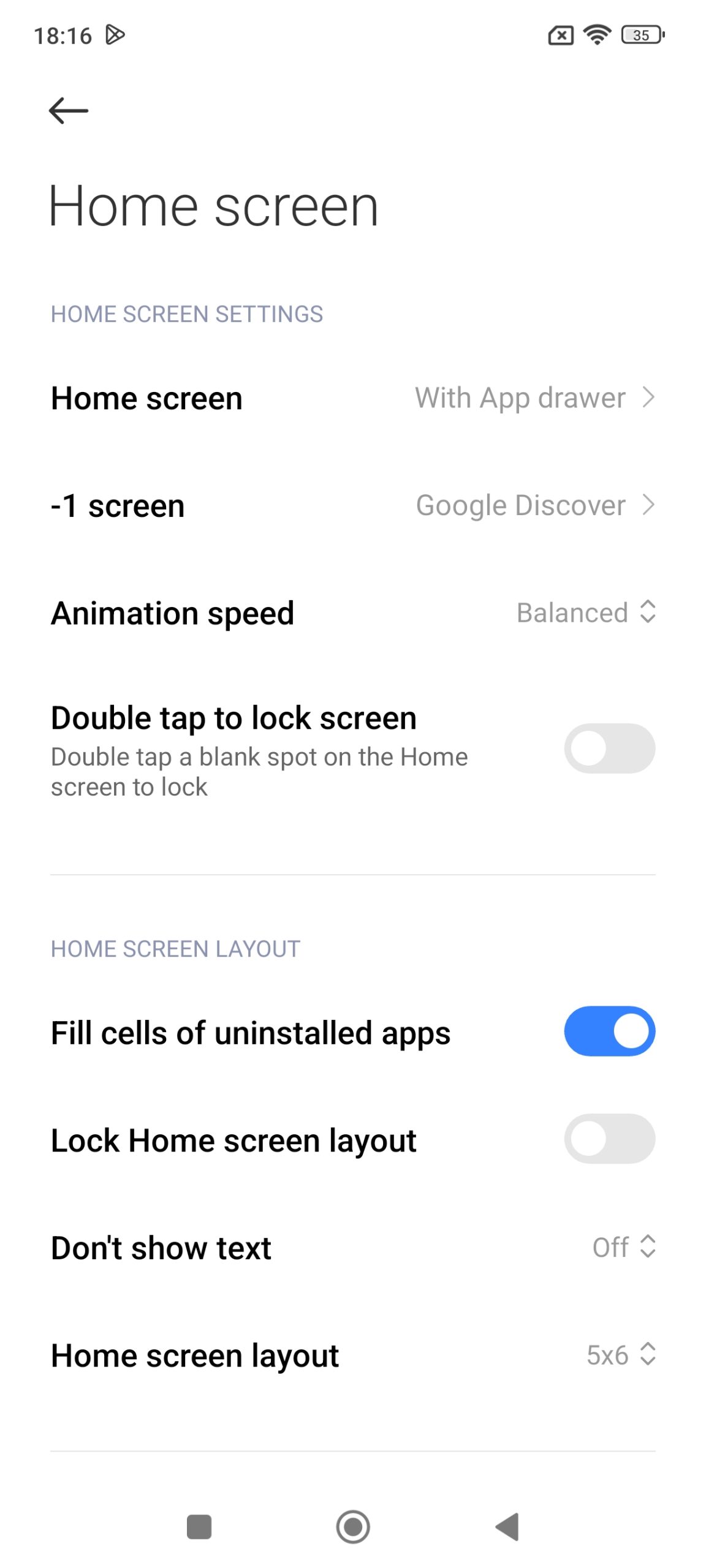Change Home screen layout from 5x6
Viewport: 706px width, 1568px height.
tap(620, 1355)
